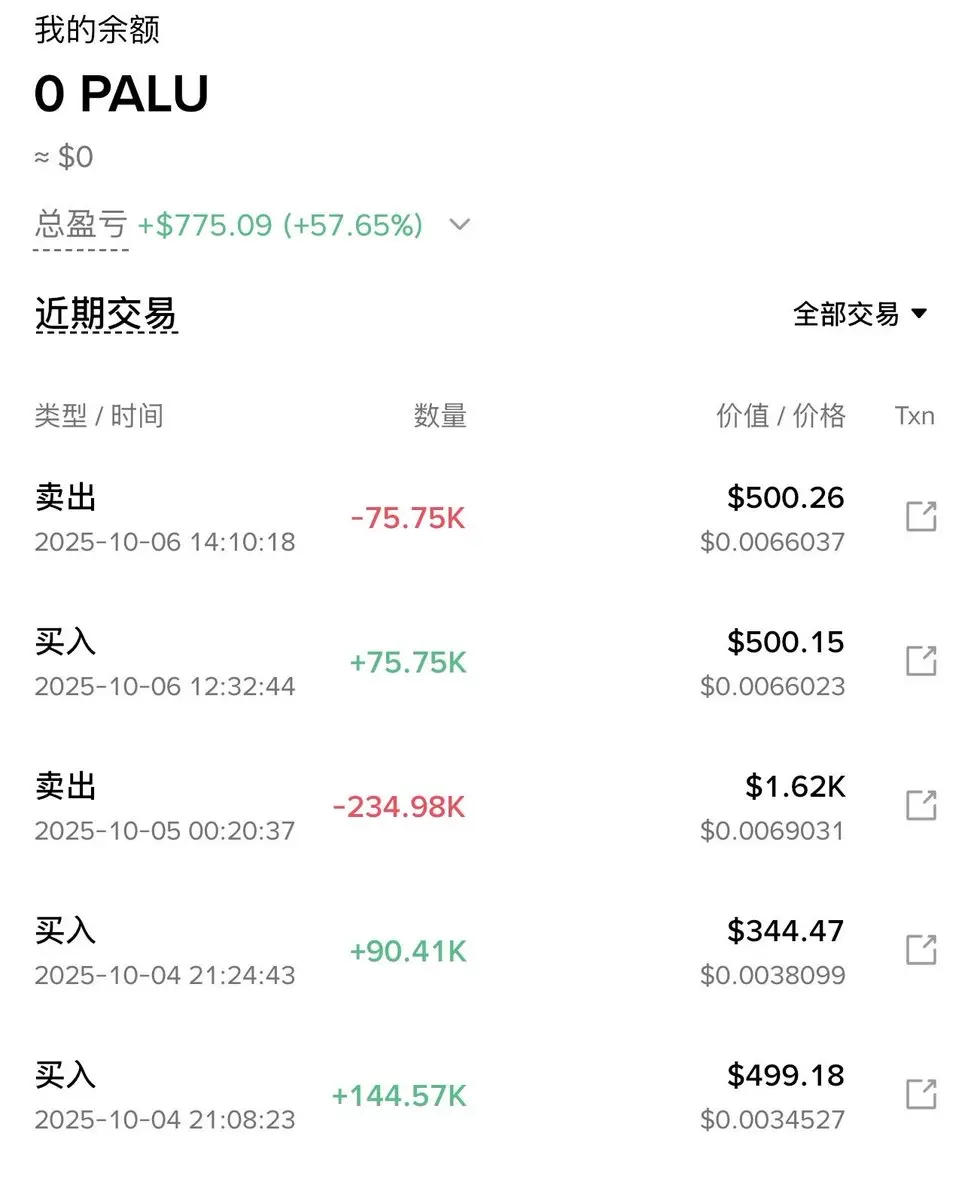The height and width of the screenshot is (1200, 971).
Task: Open the 全部交易 filter dropdown
Action: coord(860,314)
